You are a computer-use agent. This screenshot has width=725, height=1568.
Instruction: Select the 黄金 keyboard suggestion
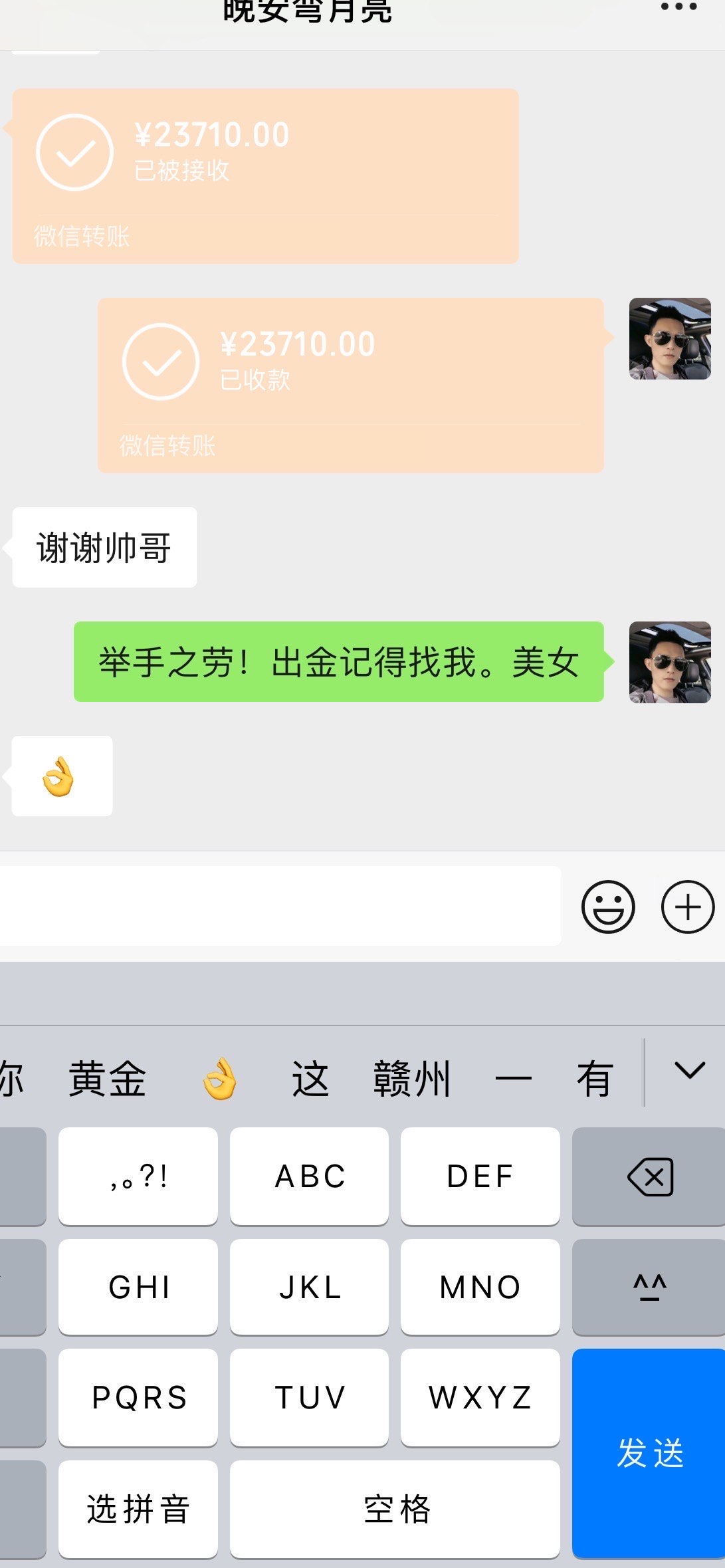(107, 1078)
